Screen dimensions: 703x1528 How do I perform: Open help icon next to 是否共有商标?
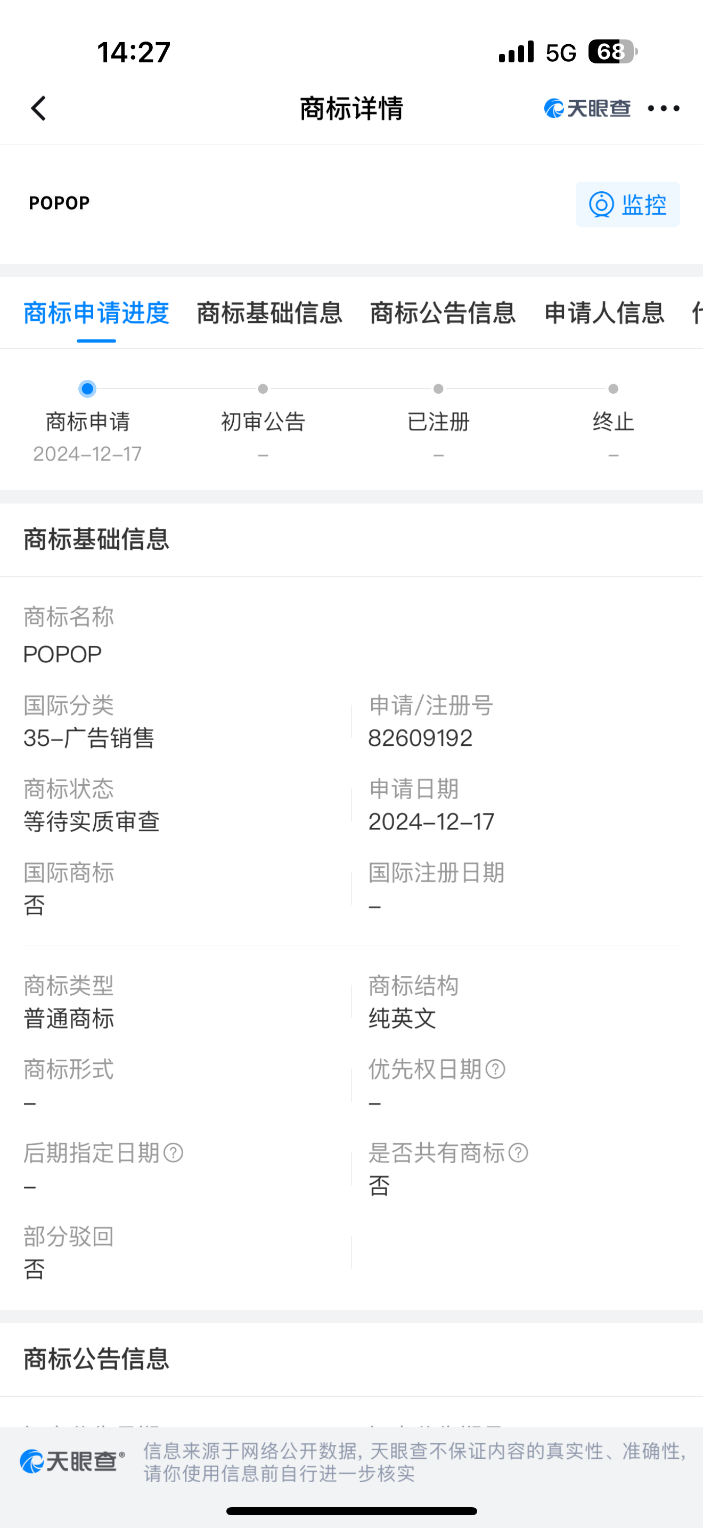click(518, 1153)
